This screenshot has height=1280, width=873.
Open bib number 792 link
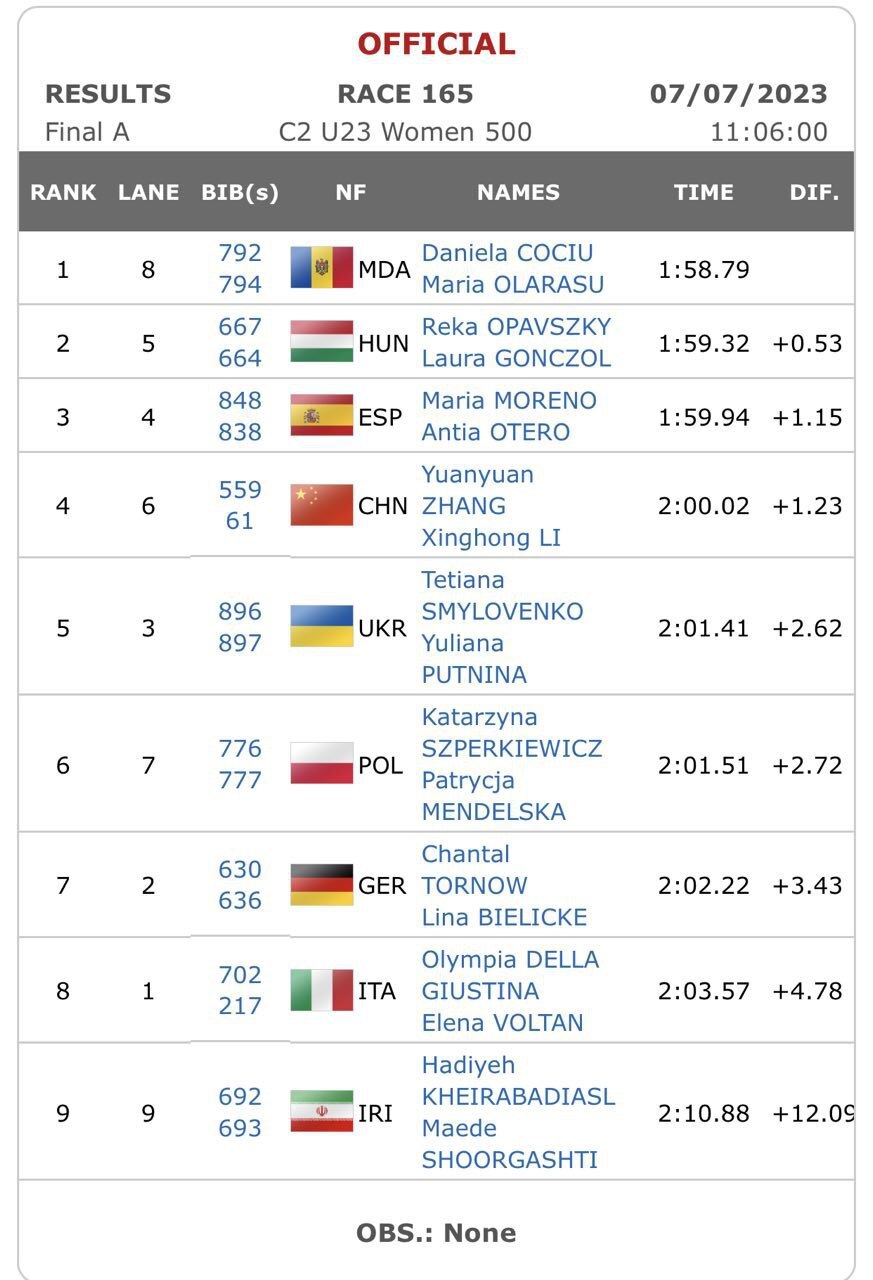240,253
